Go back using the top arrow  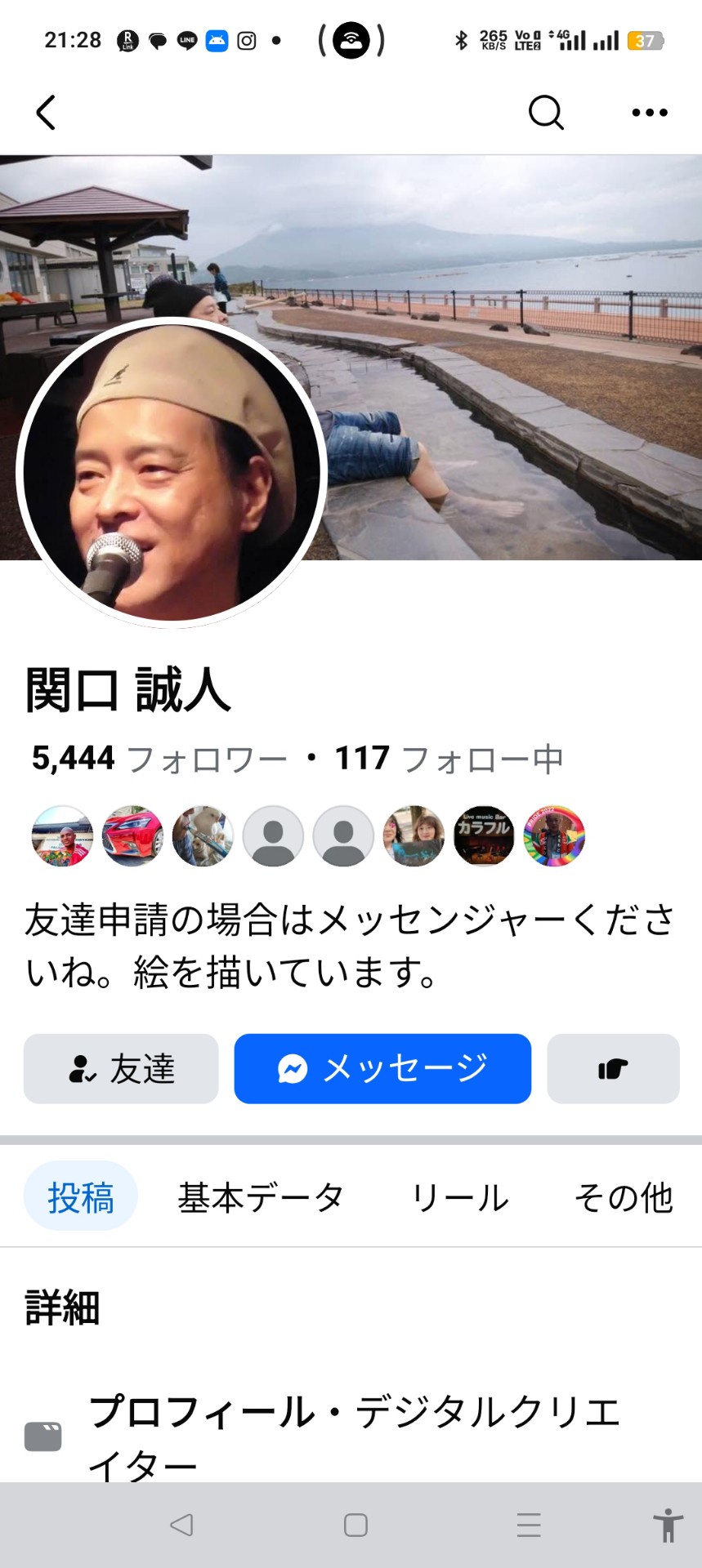(47, 113)
